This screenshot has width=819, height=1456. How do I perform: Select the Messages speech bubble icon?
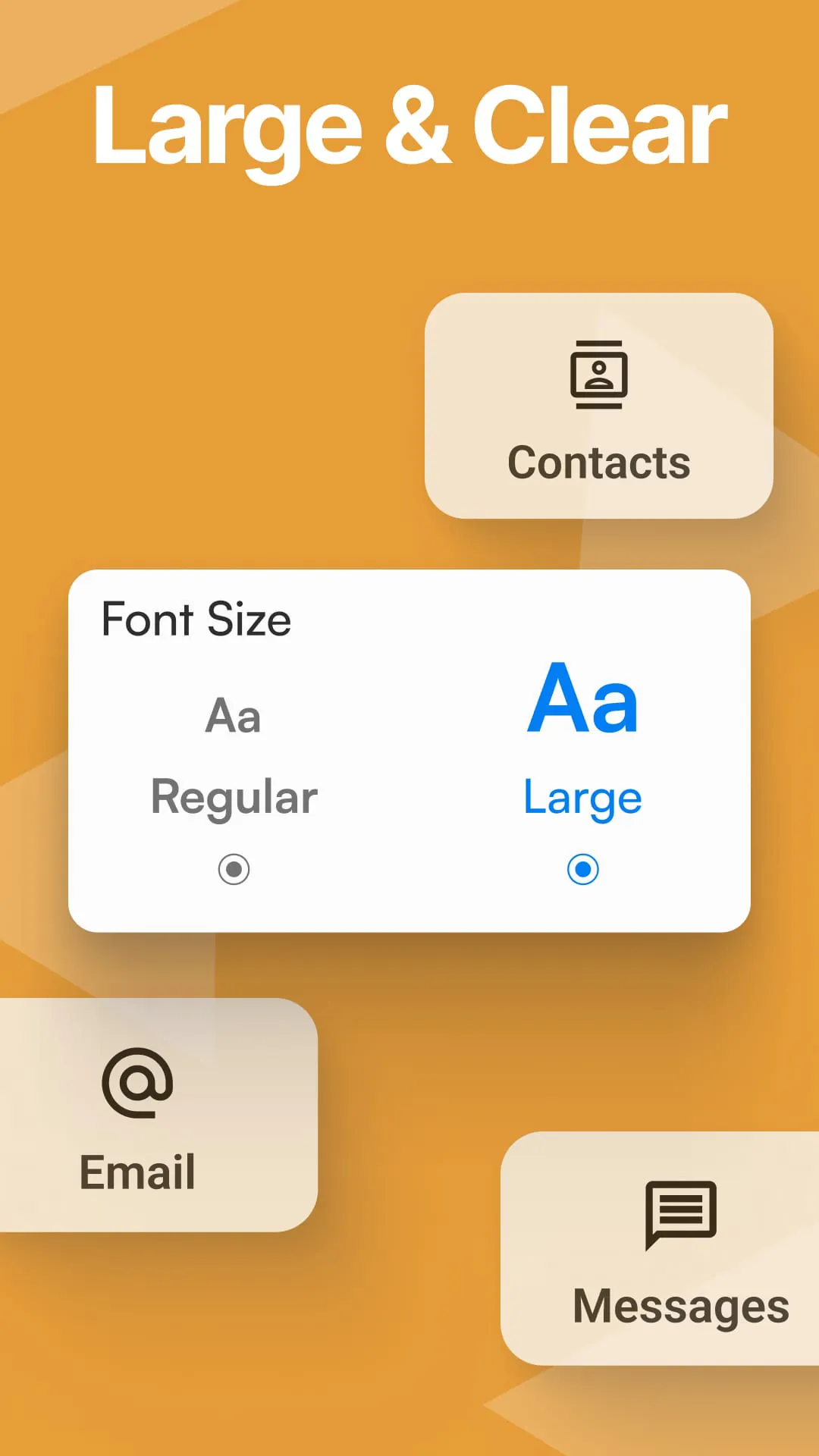tap(680, 1216)
